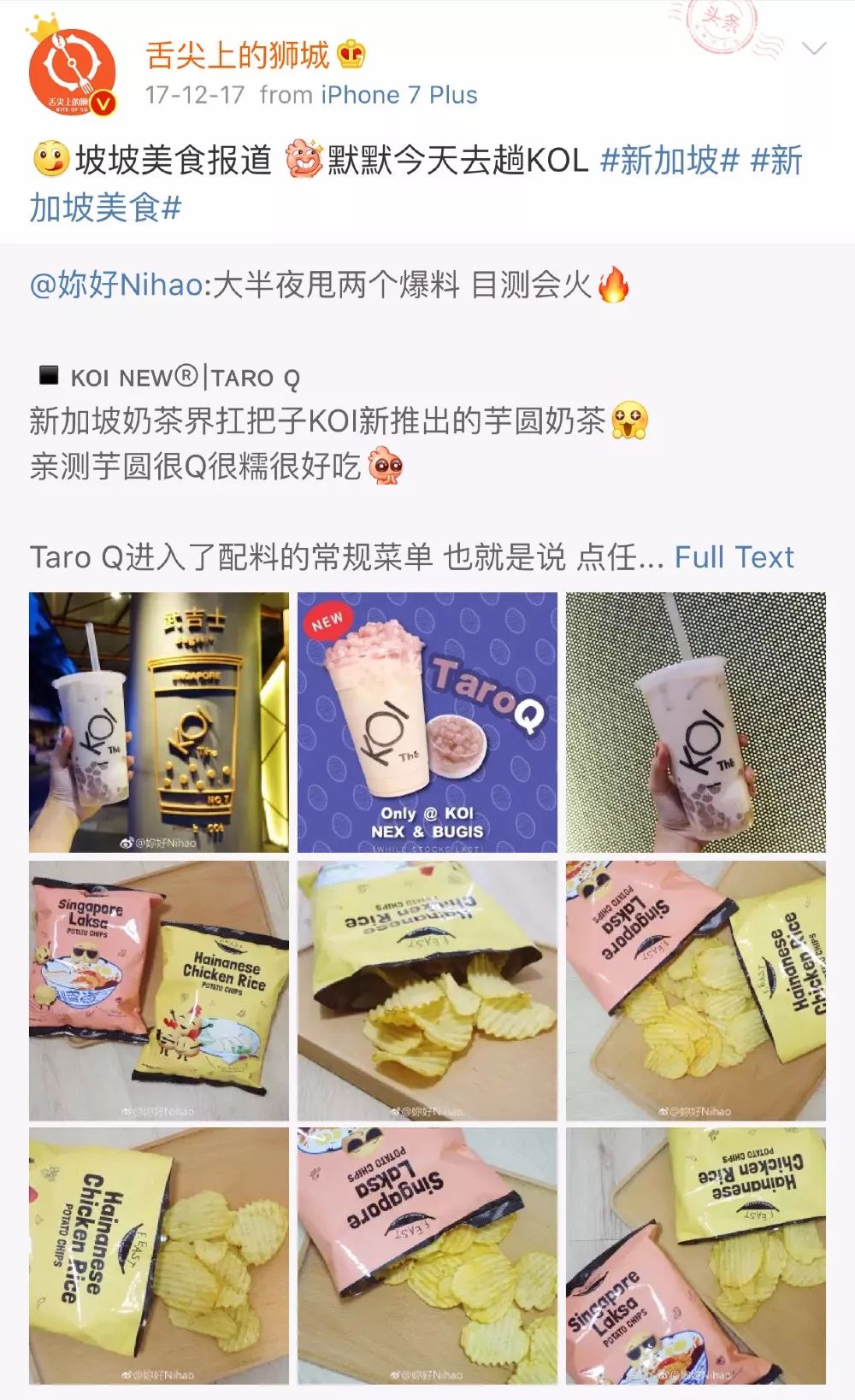
Task: Open the #新加坡# hashtag
Action: click(669, 160)
